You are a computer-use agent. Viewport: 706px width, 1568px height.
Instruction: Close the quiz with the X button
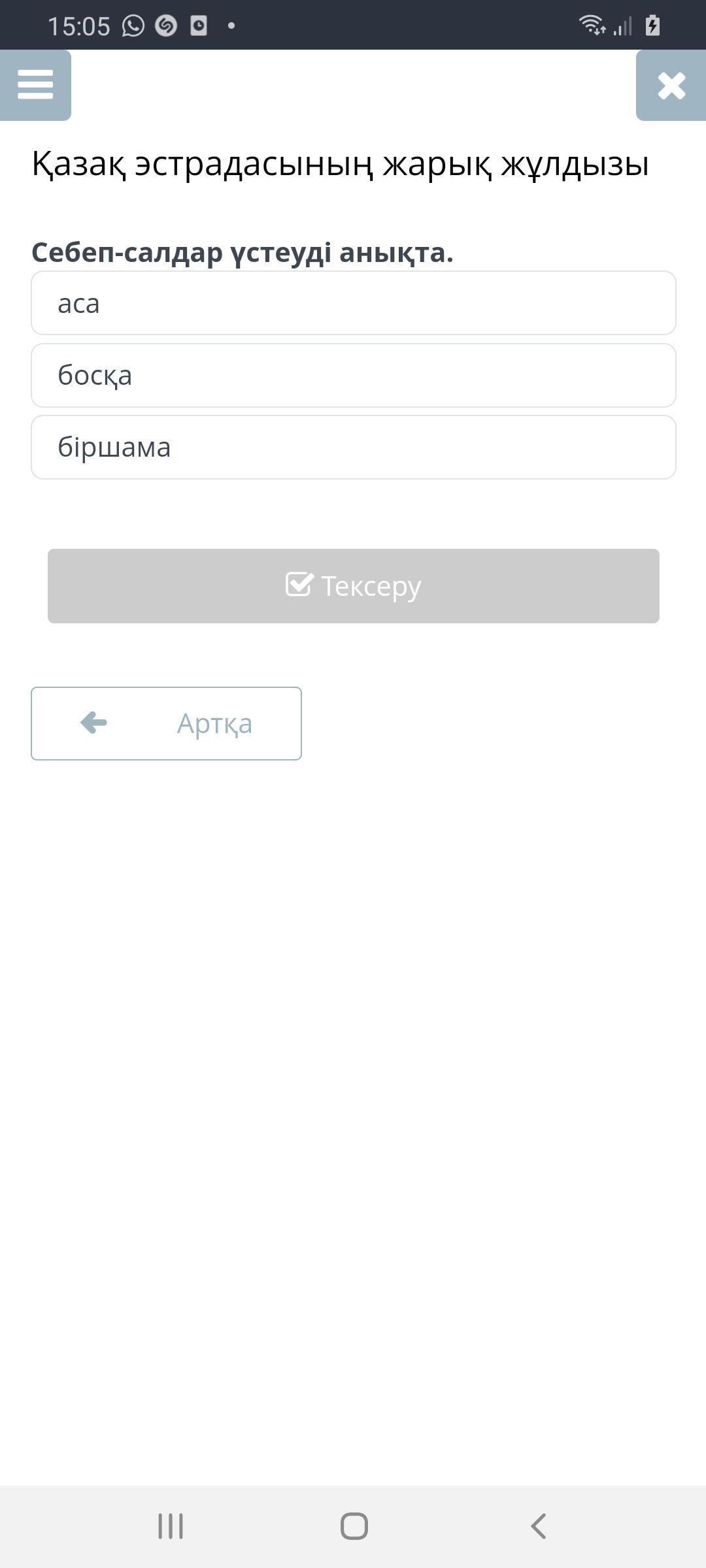(x=671, y=85)
